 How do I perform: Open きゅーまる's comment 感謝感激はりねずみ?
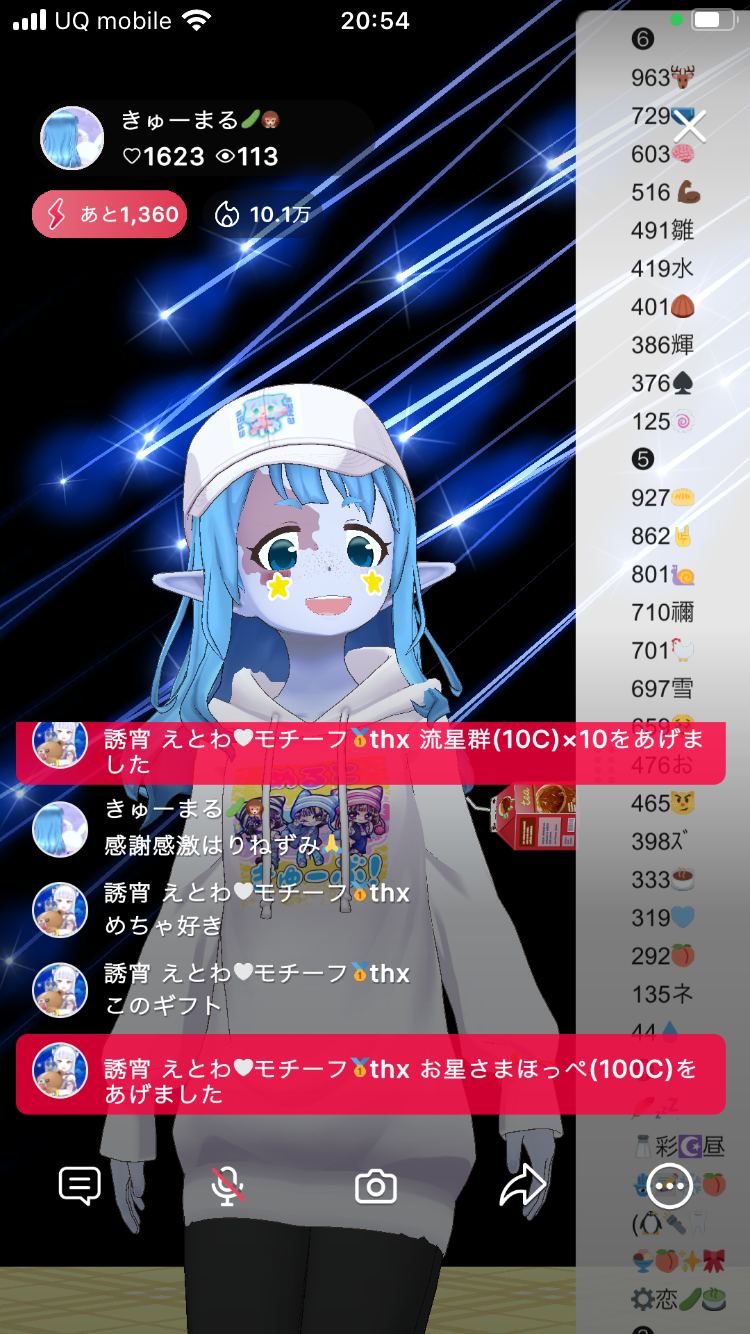(x=222, y=844)
